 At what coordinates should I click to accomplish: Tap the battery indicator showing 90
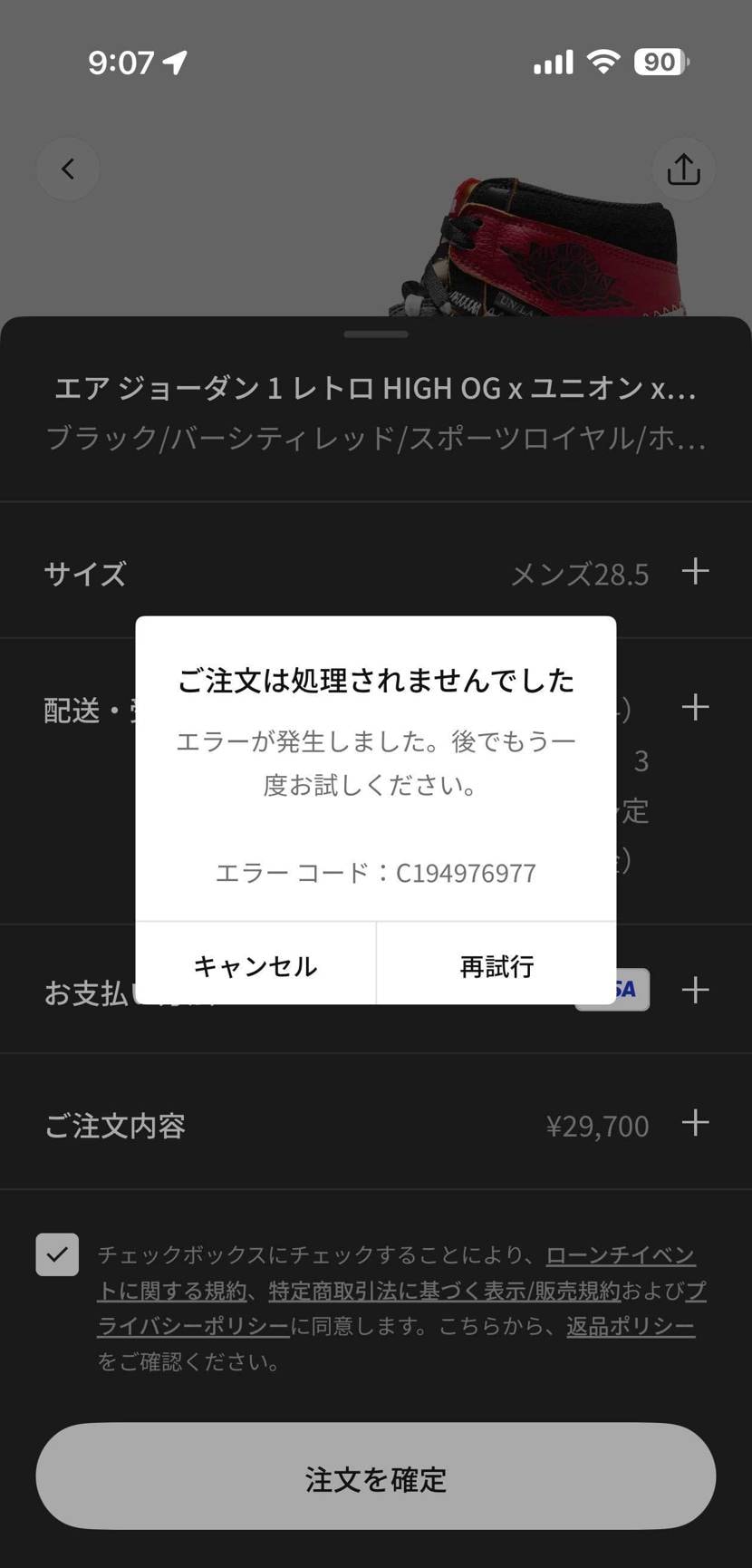point(657,61)
